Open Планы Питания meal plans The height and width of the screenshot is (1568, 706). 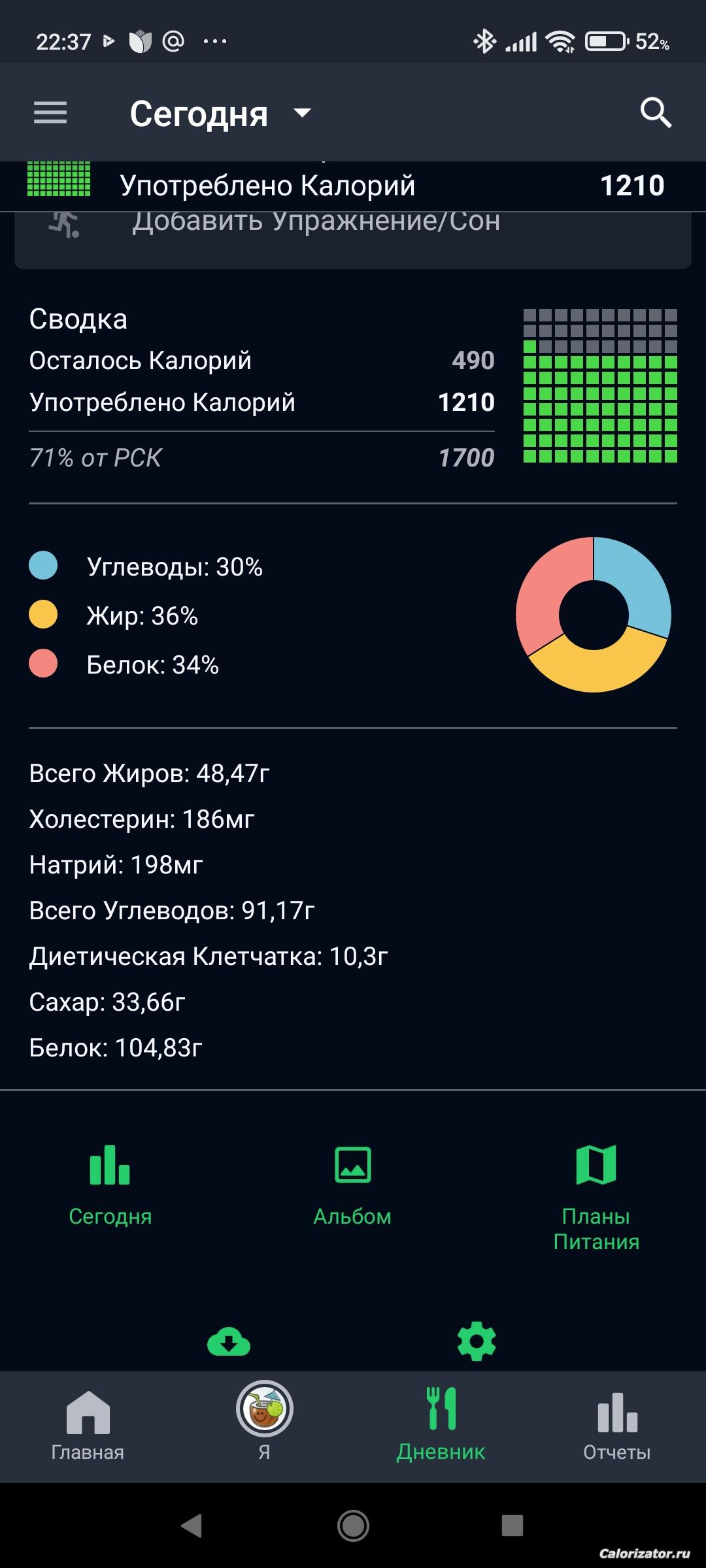596,1194
